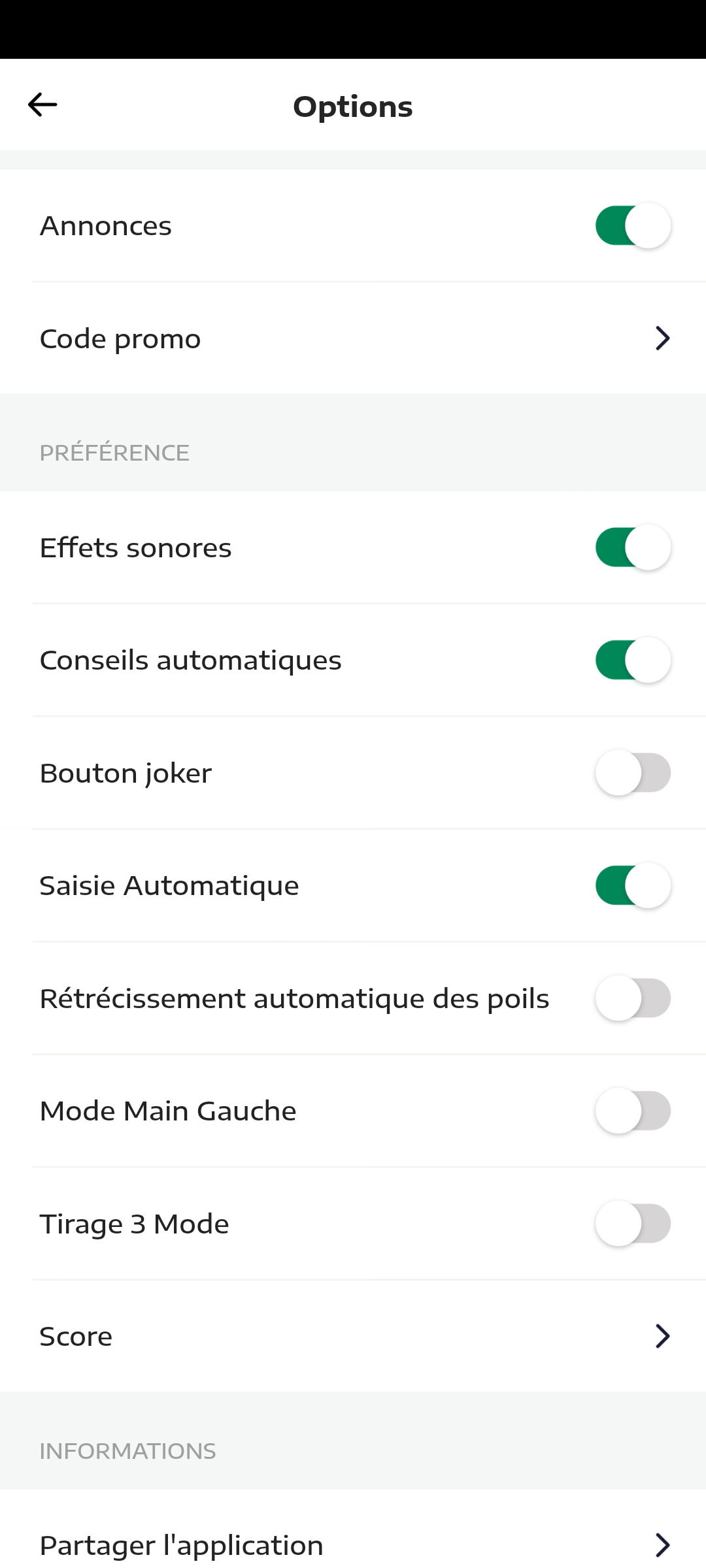
Task: Enable the Bouton joker toggle
Action: pos(633,773)
